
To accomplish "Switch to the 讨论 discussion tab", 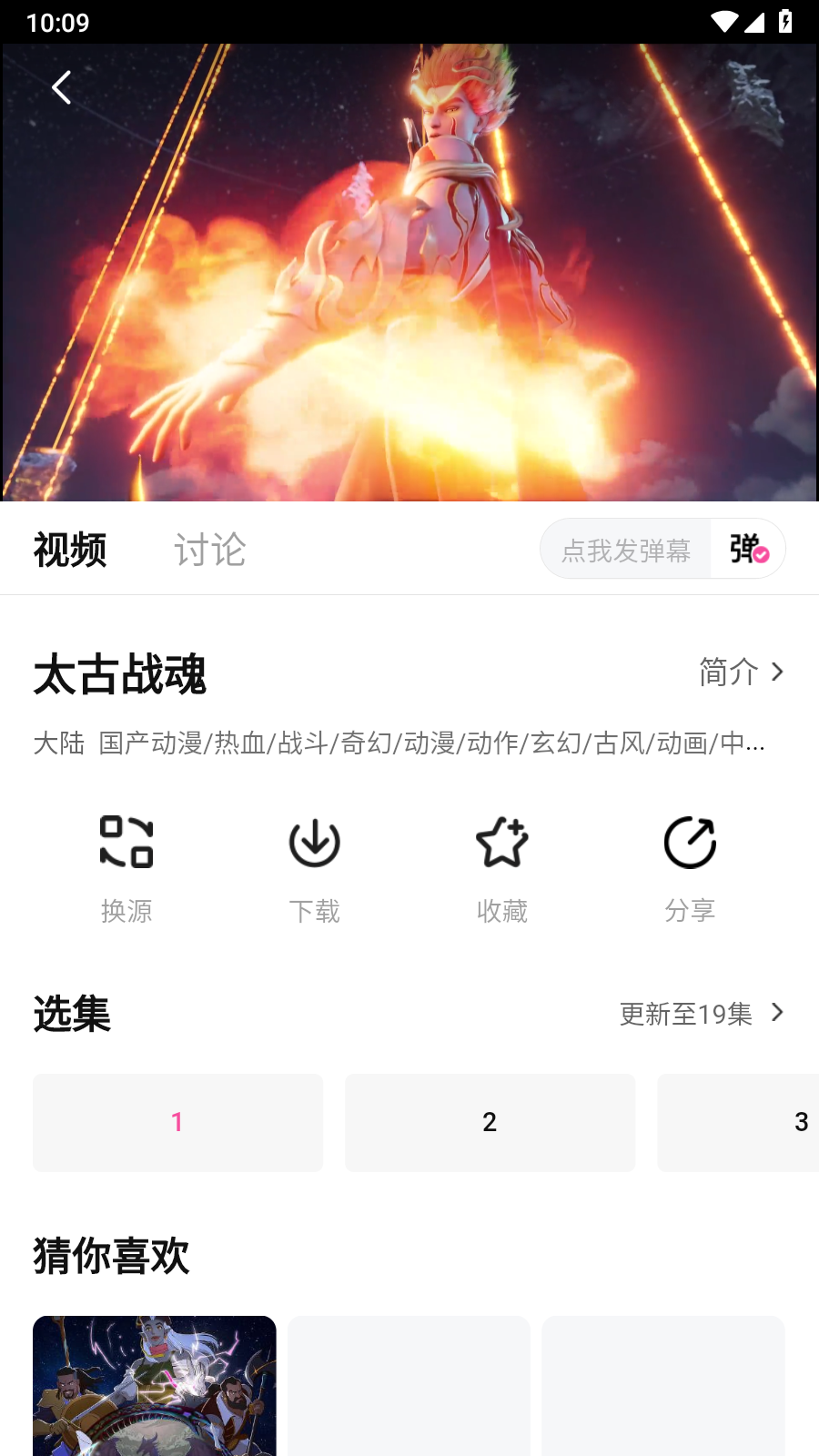I will coord(210,550).
